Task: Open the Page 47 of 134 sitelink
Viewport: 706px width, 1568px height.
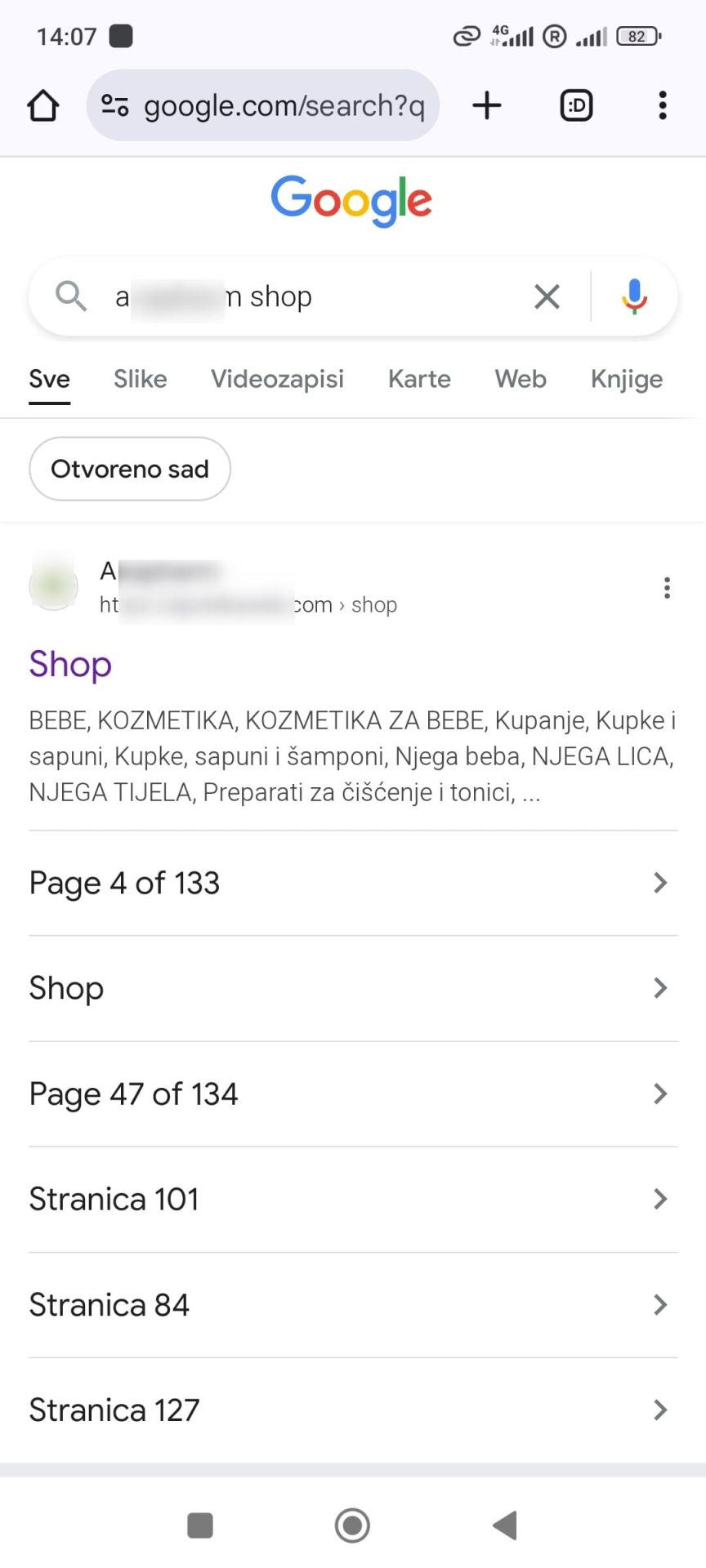Action: click(353, 1094)
